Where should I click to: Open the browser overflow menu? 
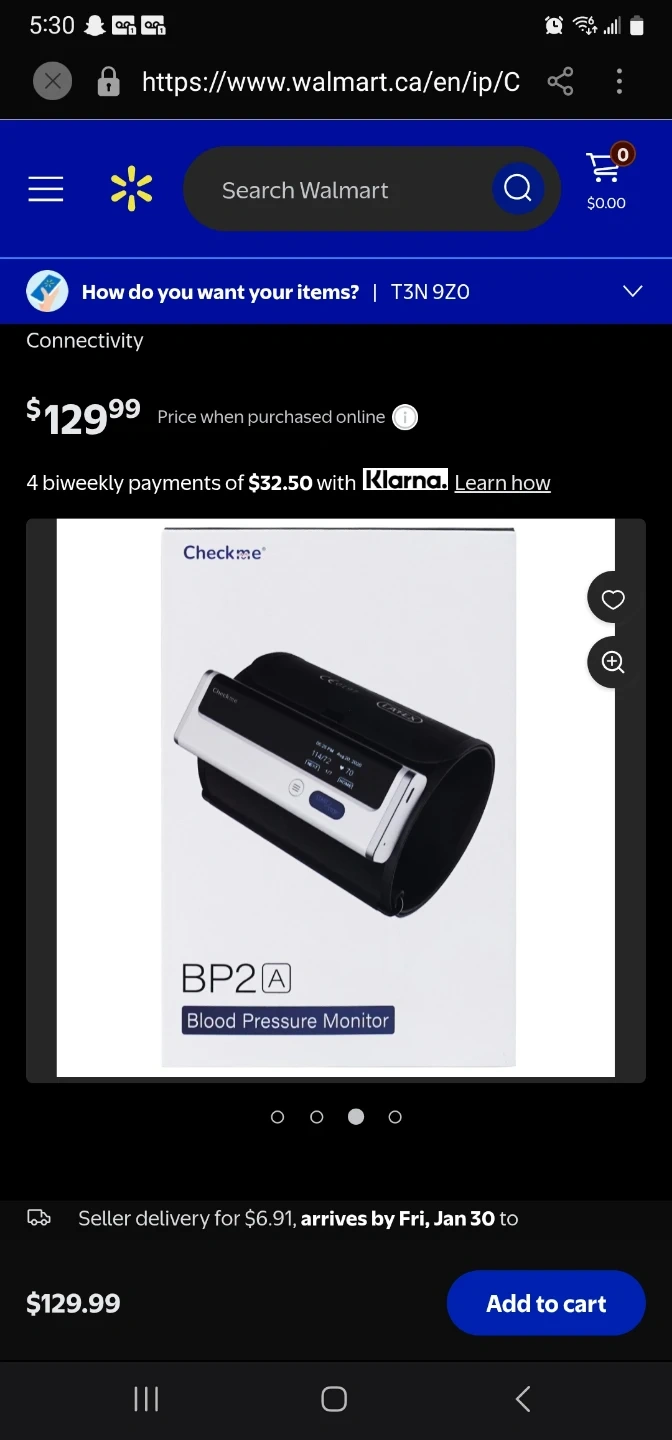619,82
